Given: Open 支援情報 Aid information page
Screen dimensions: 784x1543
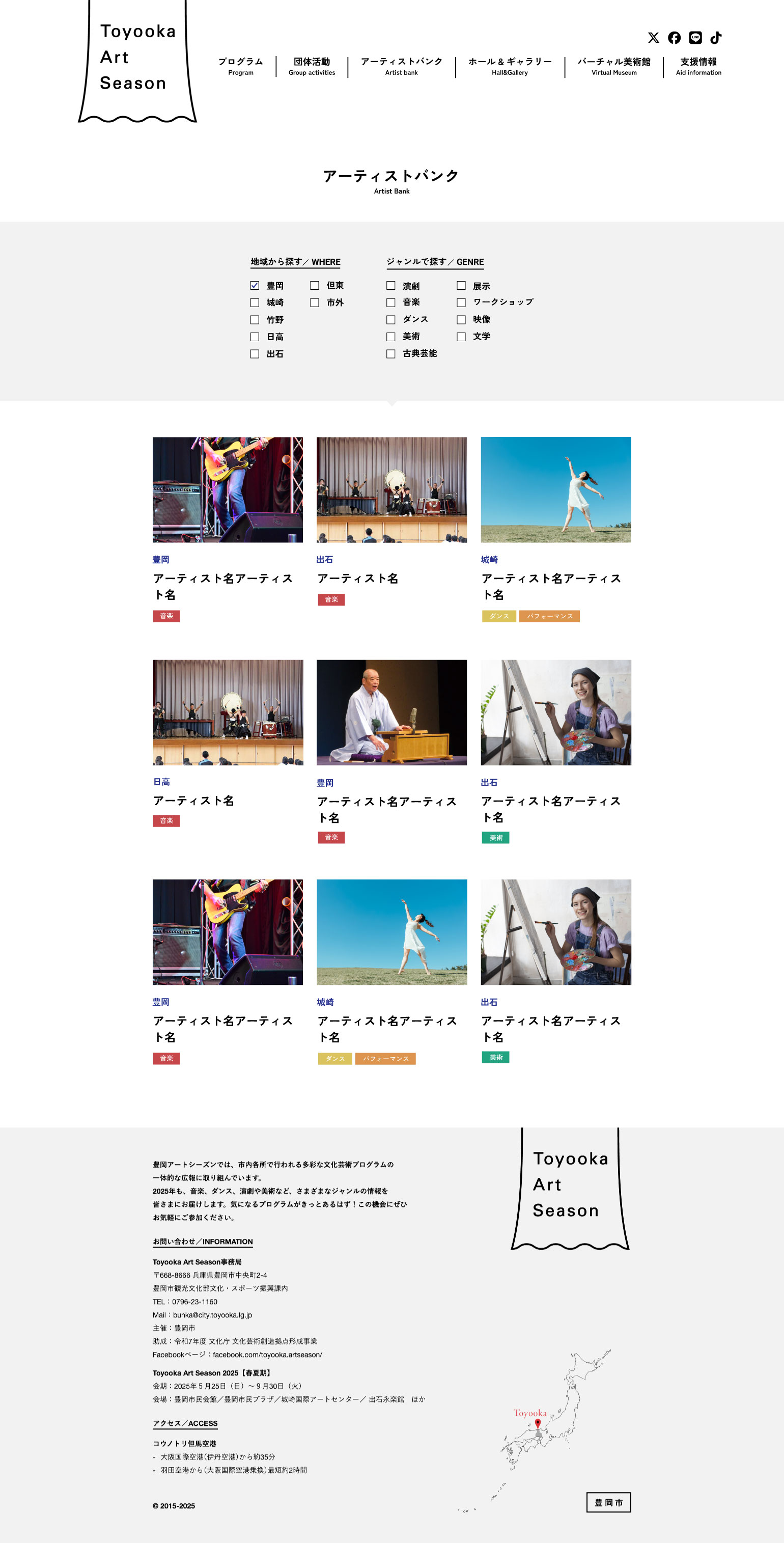Looking at the screenshot, I should pos(698,66).
